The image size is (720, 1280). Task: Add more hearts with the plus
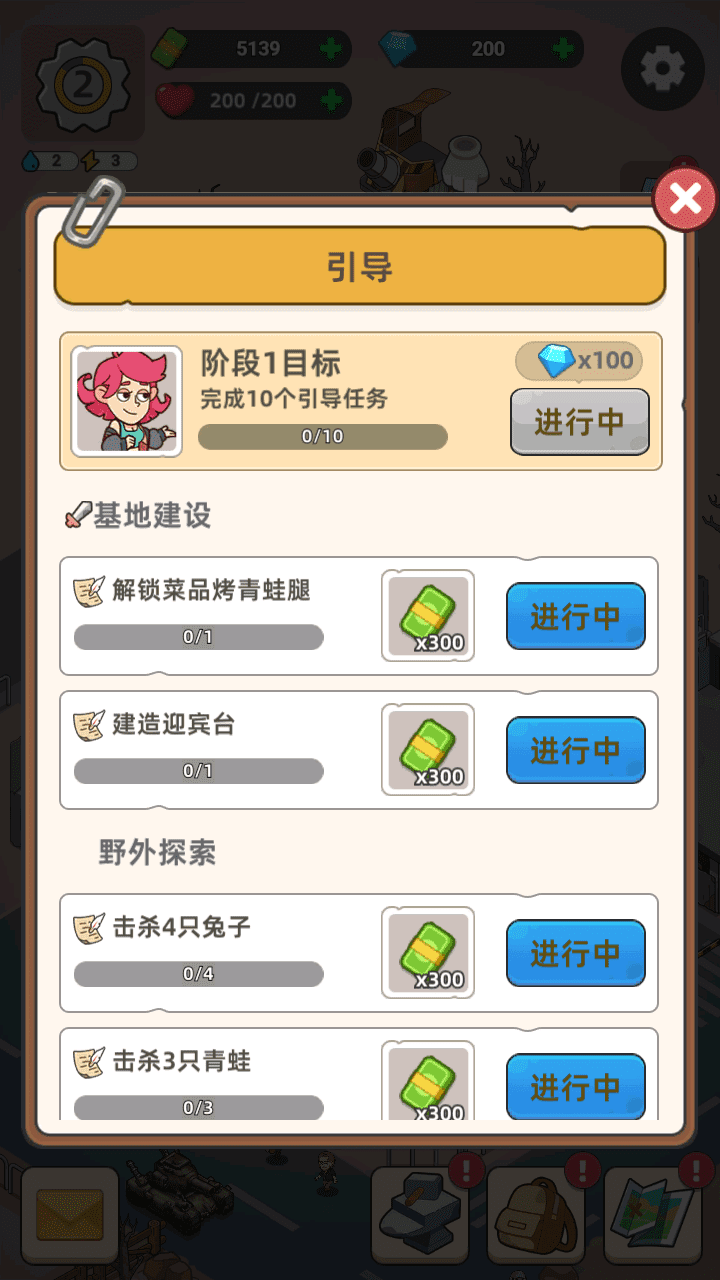(329, 101)
